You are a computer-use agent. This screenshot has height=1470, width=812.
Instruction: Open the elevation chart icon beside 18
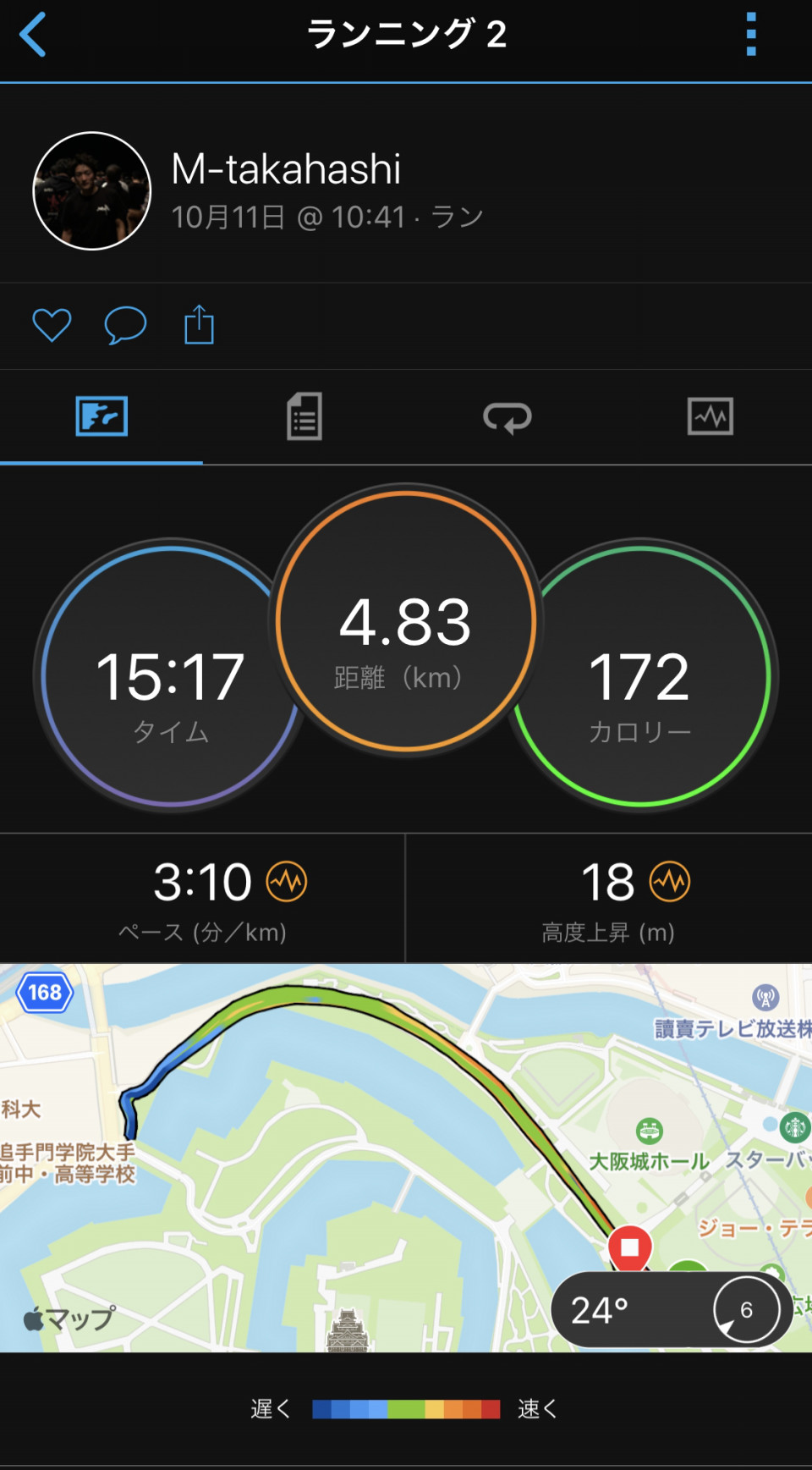[670, 882]
